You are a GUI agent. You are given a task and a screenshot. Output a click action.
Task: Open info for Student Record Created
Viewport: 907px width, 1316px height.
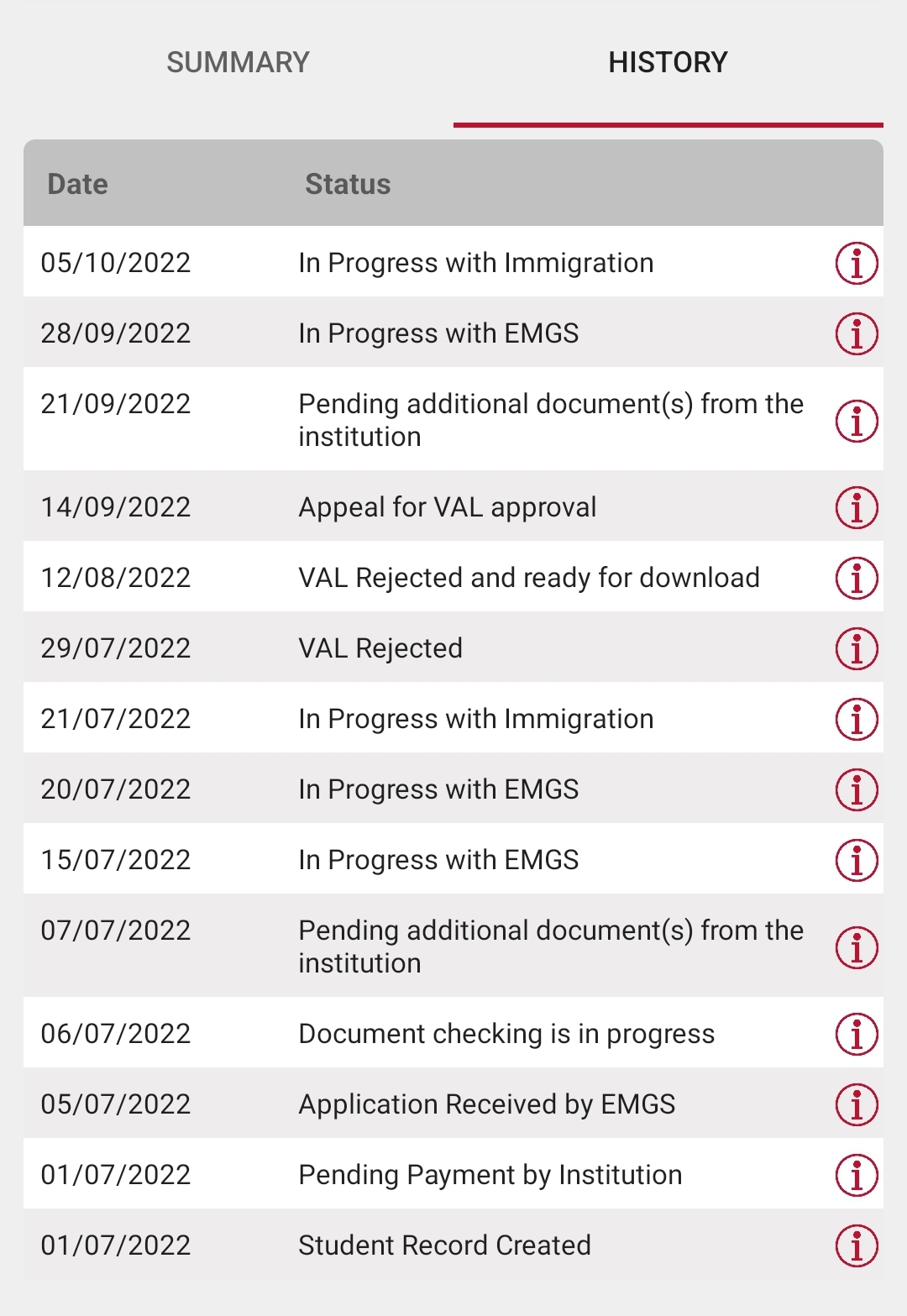856,1246
